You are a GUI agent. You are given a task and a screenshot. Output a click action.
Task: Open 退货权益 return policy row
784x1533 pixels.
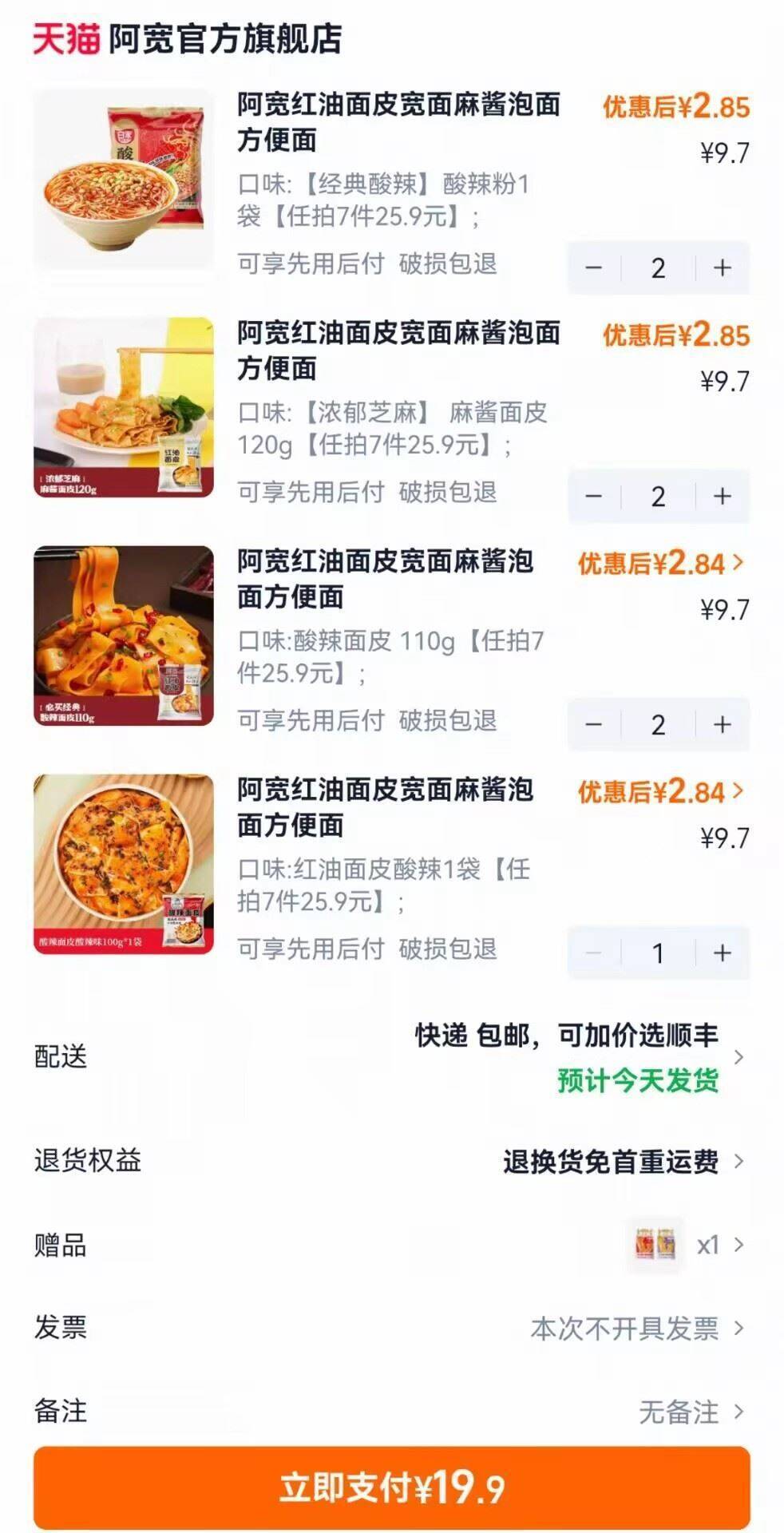391,1161
